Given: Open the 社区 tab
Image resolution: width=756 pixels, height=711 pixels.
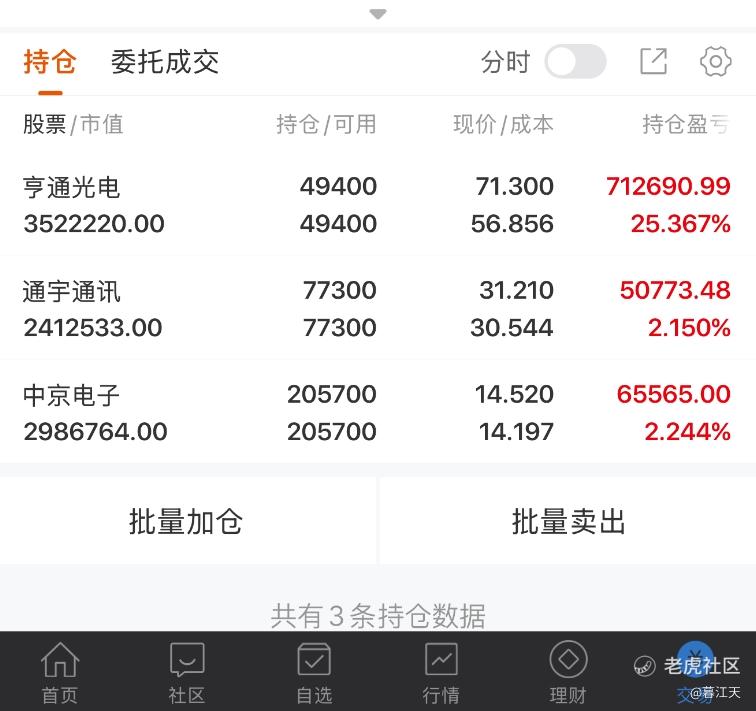Looking at the screenshot, I should pyautogui.click(x=187, y=673).
